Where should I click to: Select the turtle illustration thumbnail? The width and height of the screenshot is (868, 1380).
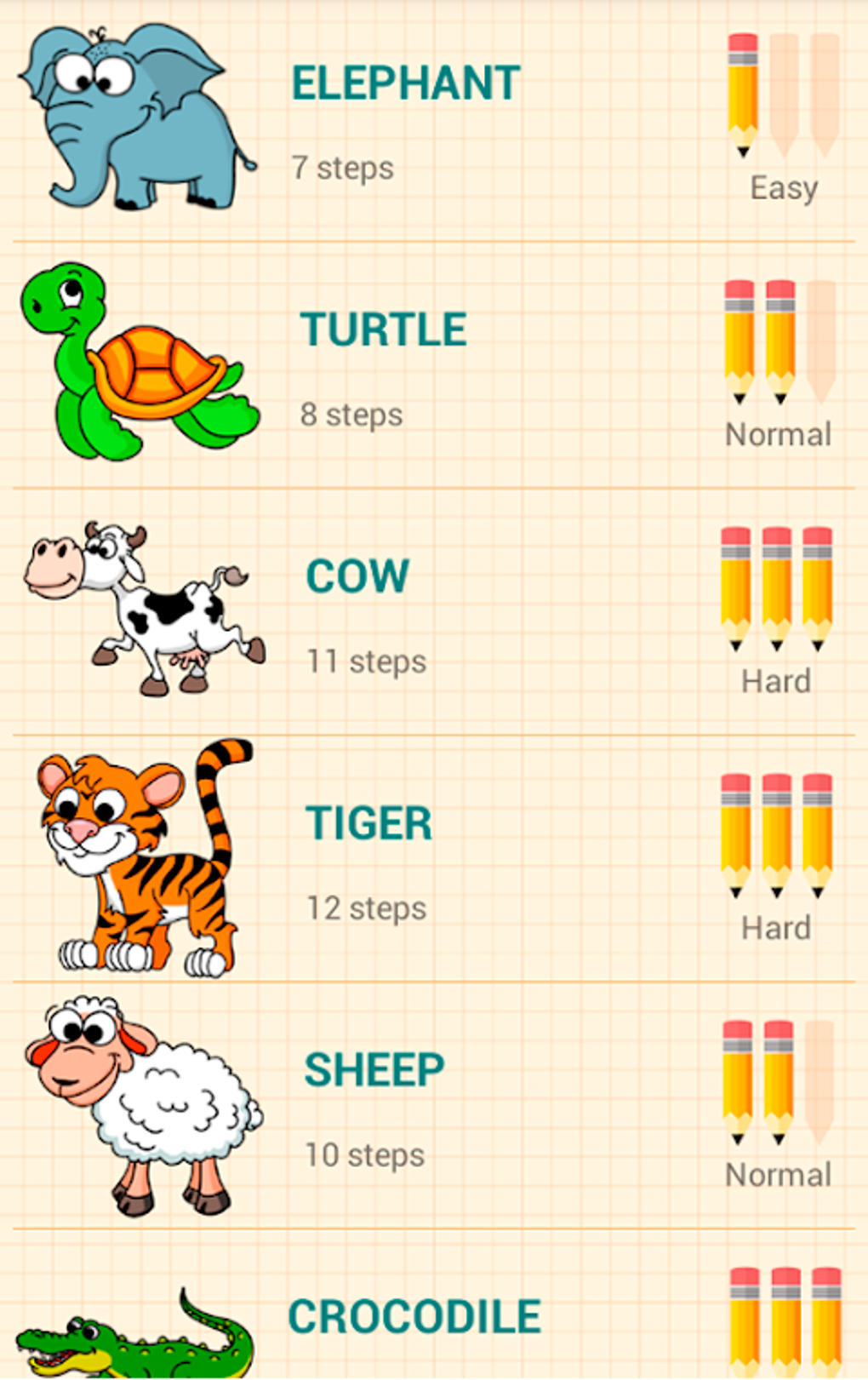136,362
